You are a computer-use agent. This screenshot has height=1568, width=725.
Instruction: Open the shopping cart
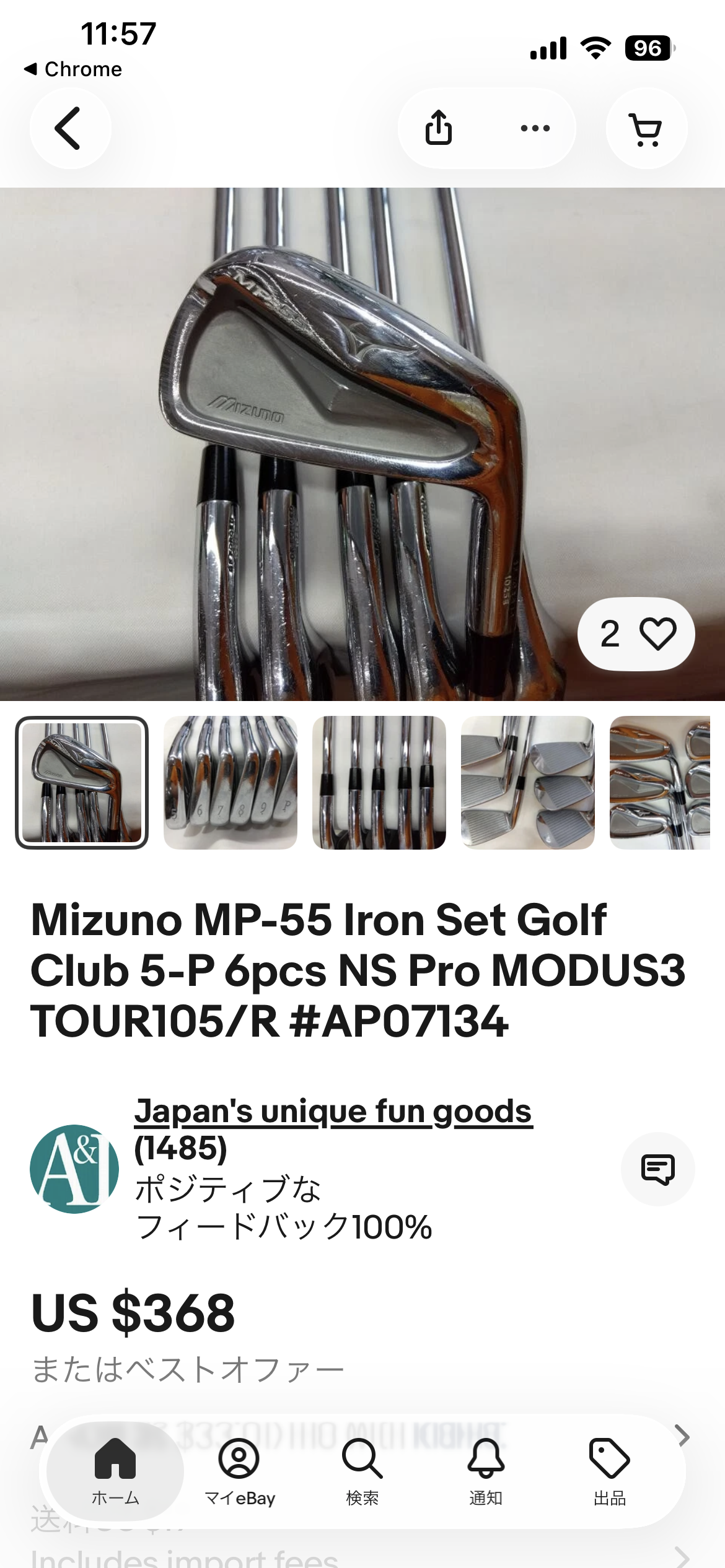[646, 128]
